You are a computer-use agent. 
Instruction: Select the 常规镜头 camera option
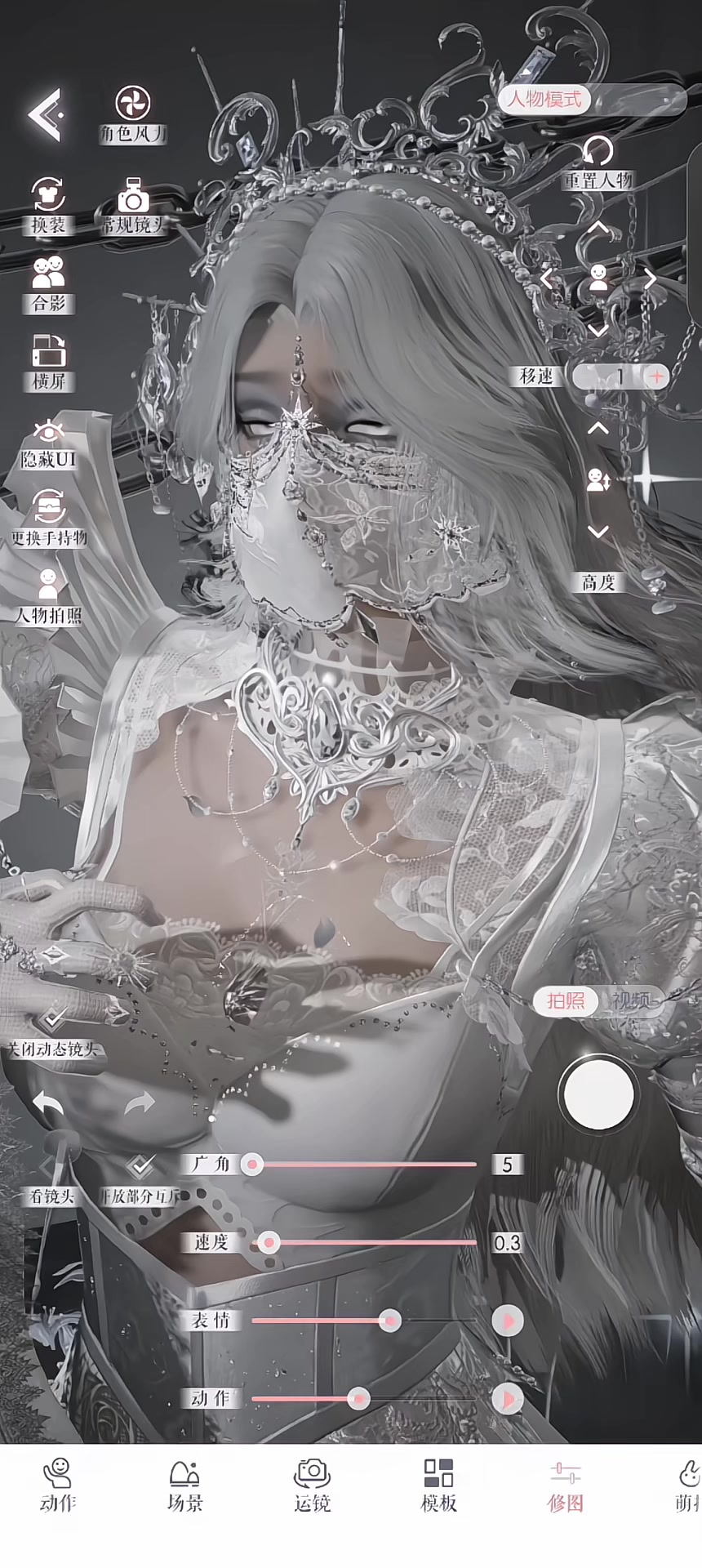click(132, 206)
